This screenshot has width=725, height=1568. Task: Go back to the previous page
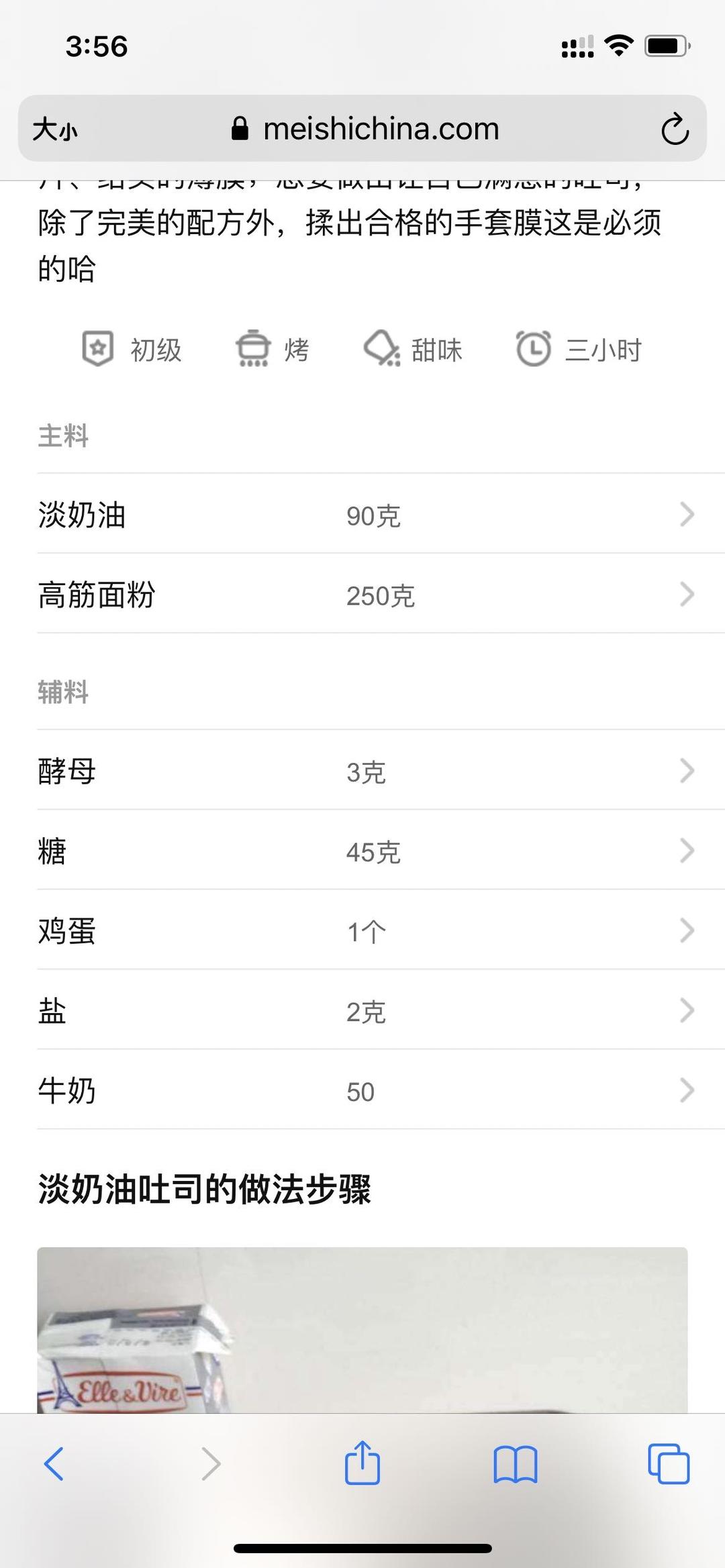(54, 1463)
